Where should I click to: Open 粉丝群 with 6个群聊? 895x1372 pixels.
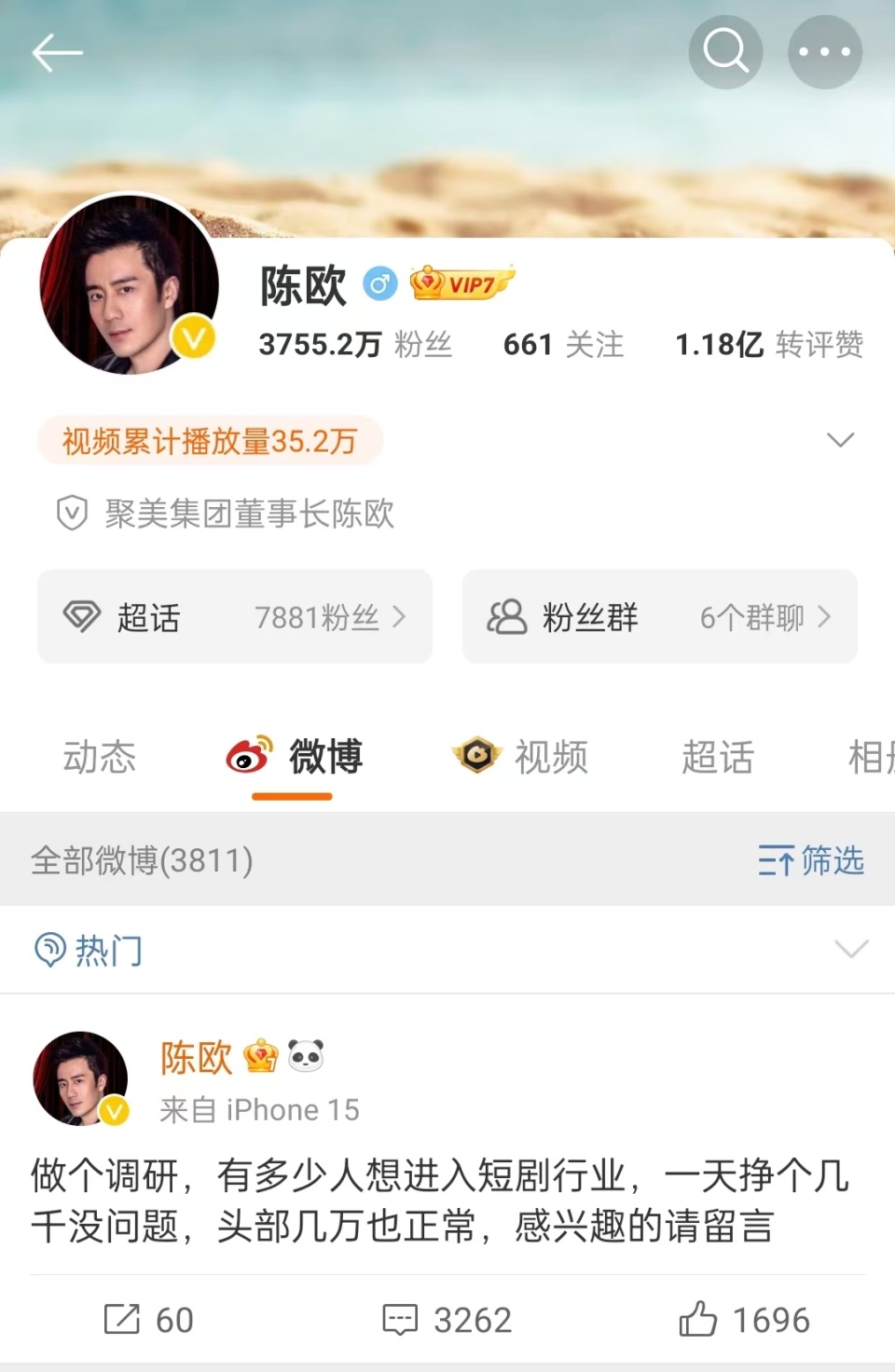click(x=659, y=617)
